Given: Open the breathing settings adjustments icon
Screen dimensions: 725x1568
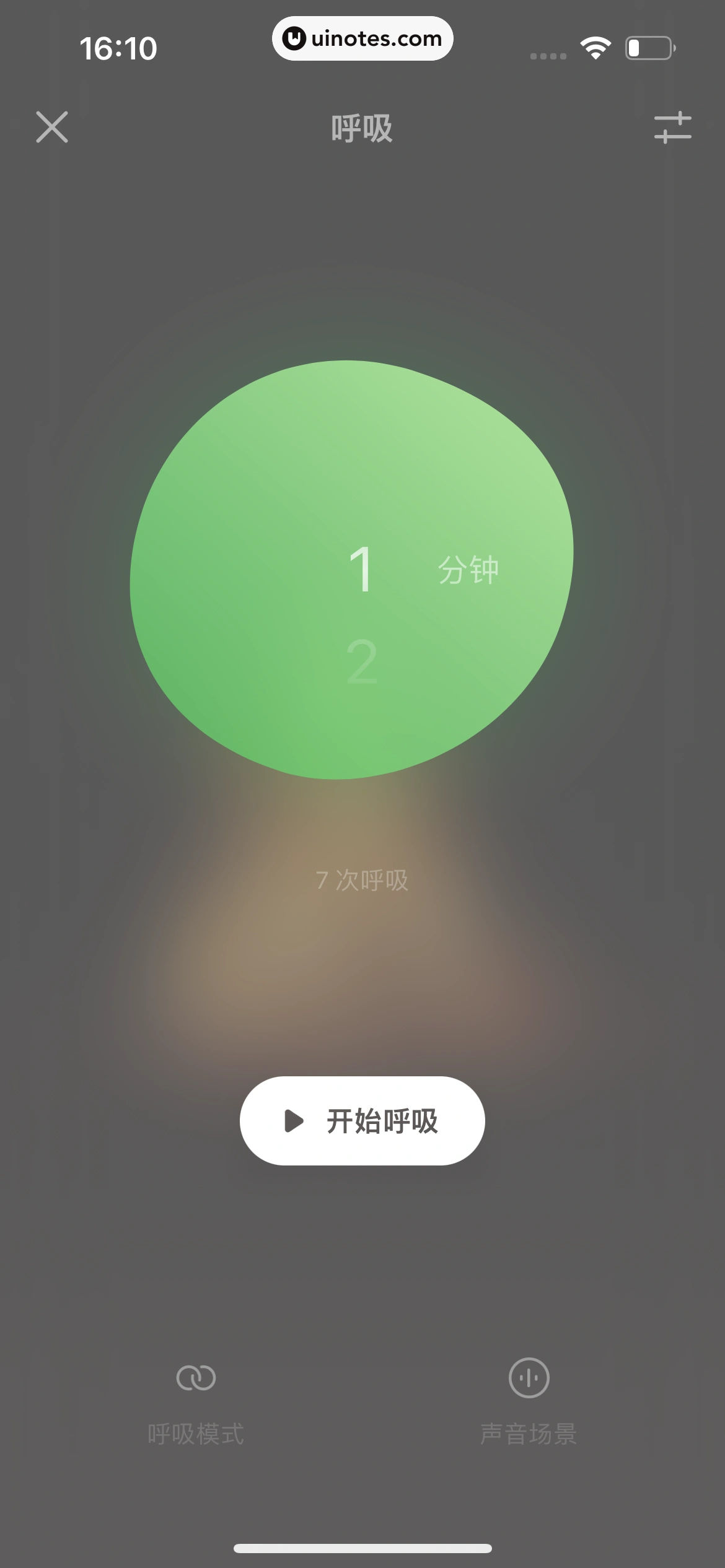Looking at the screenshot, I should pos(674,128).
